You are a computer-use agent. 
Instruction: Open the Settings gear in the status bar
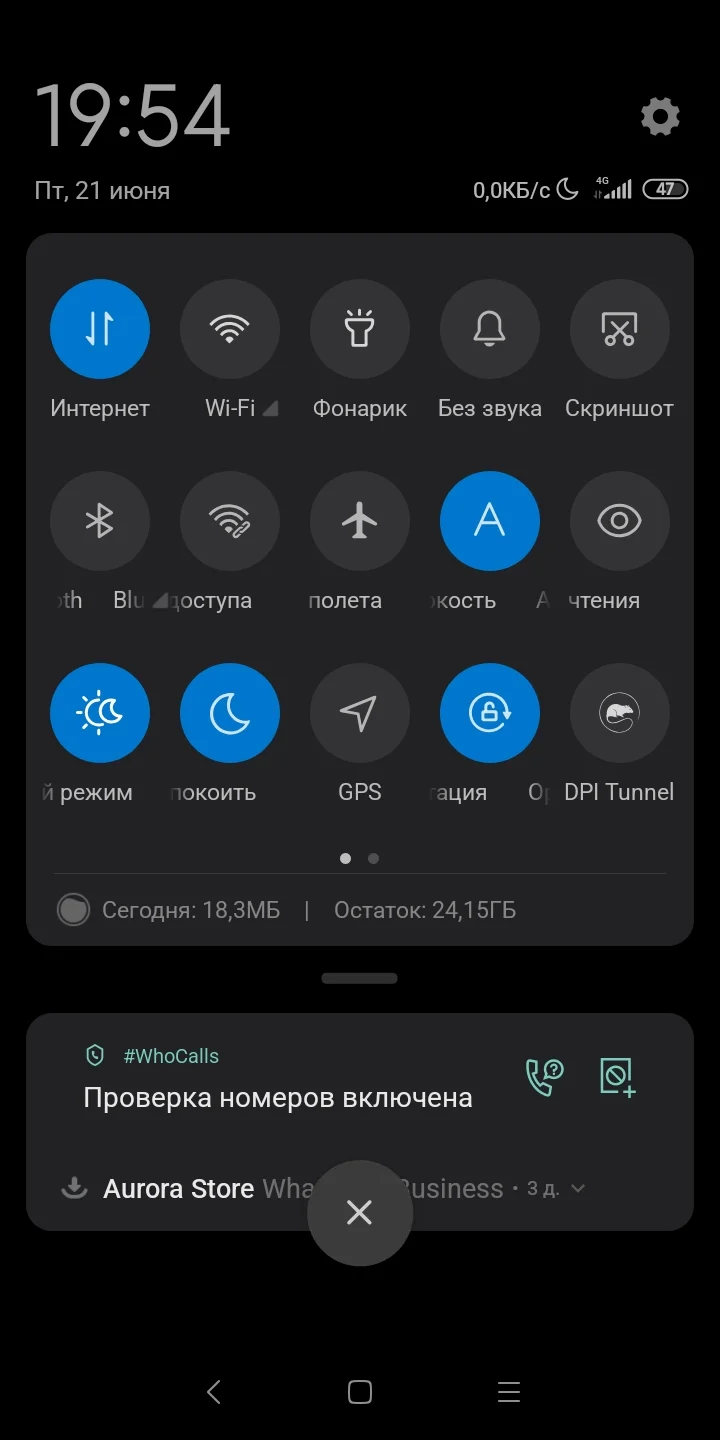660,116
